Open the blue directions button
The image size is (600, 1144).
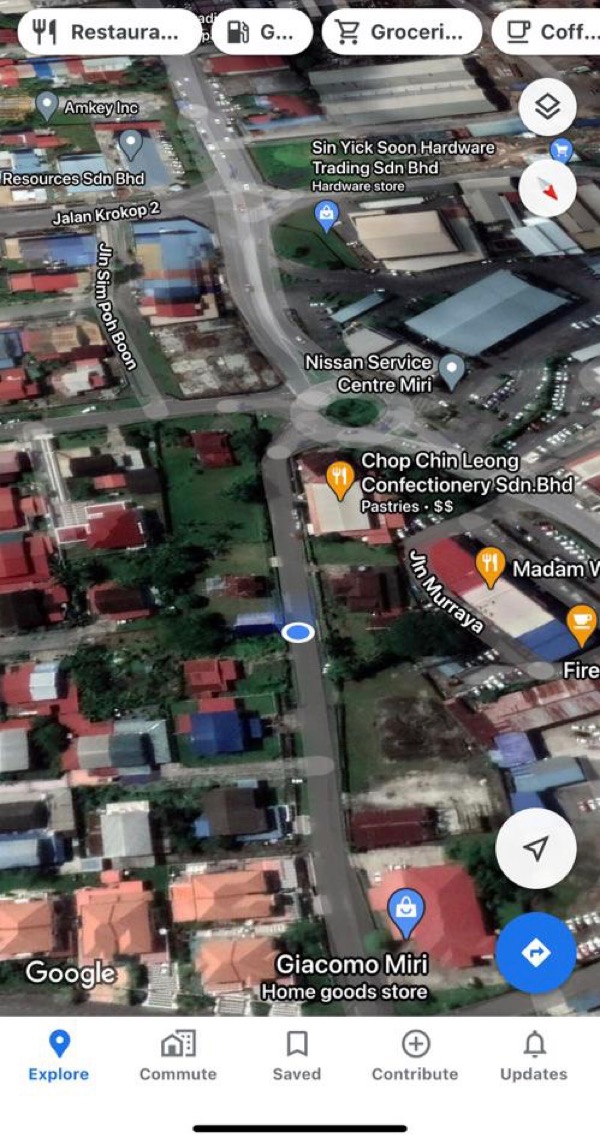tap(536, 952)
